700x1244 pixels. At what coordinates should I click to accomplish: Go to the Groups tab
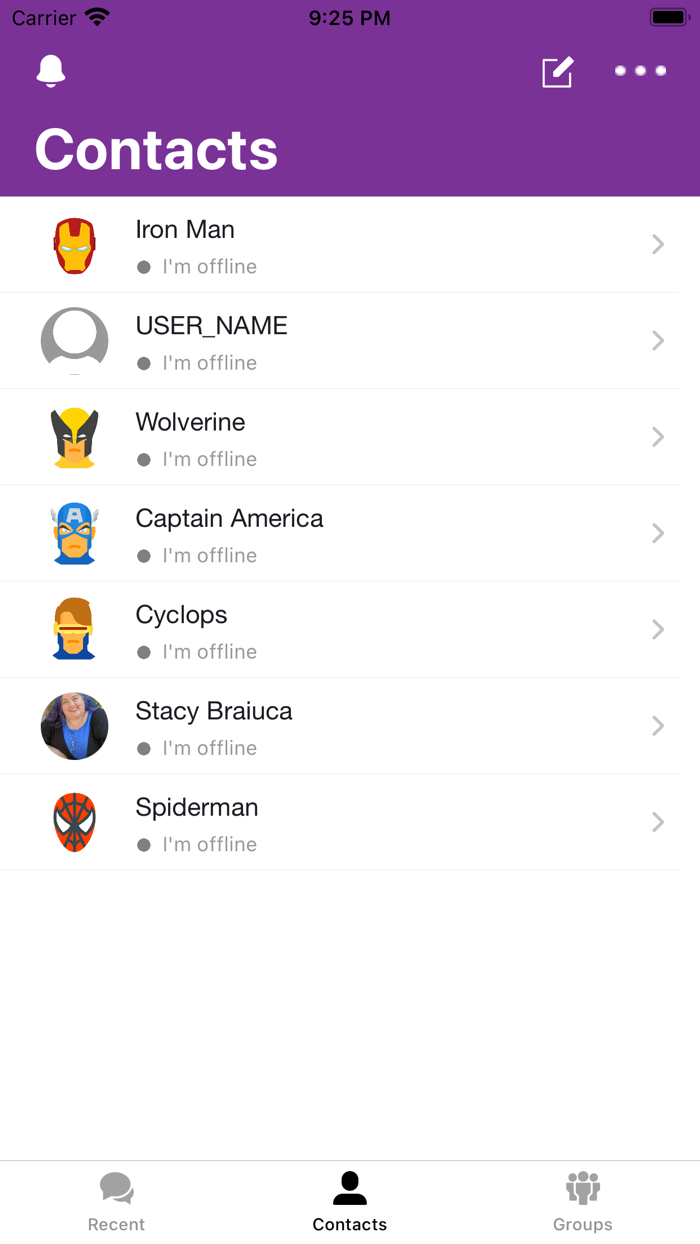582,1203
